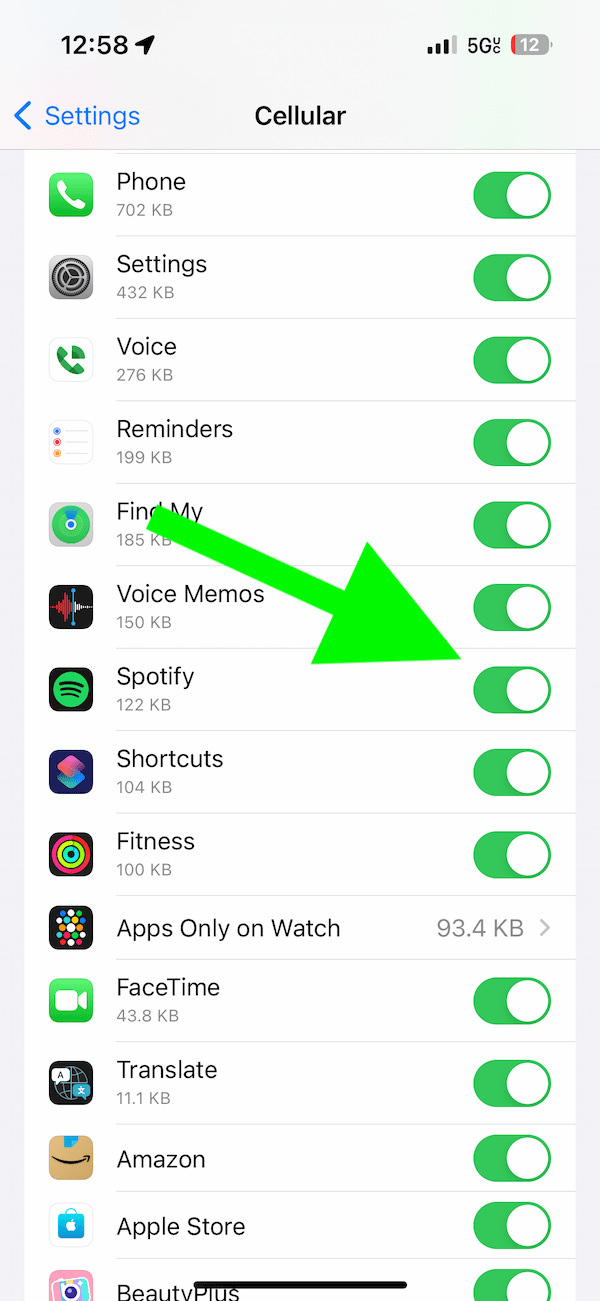Switch off FaceTime cellular data
600x1301 pixels.
click(x=512, y=1001)
